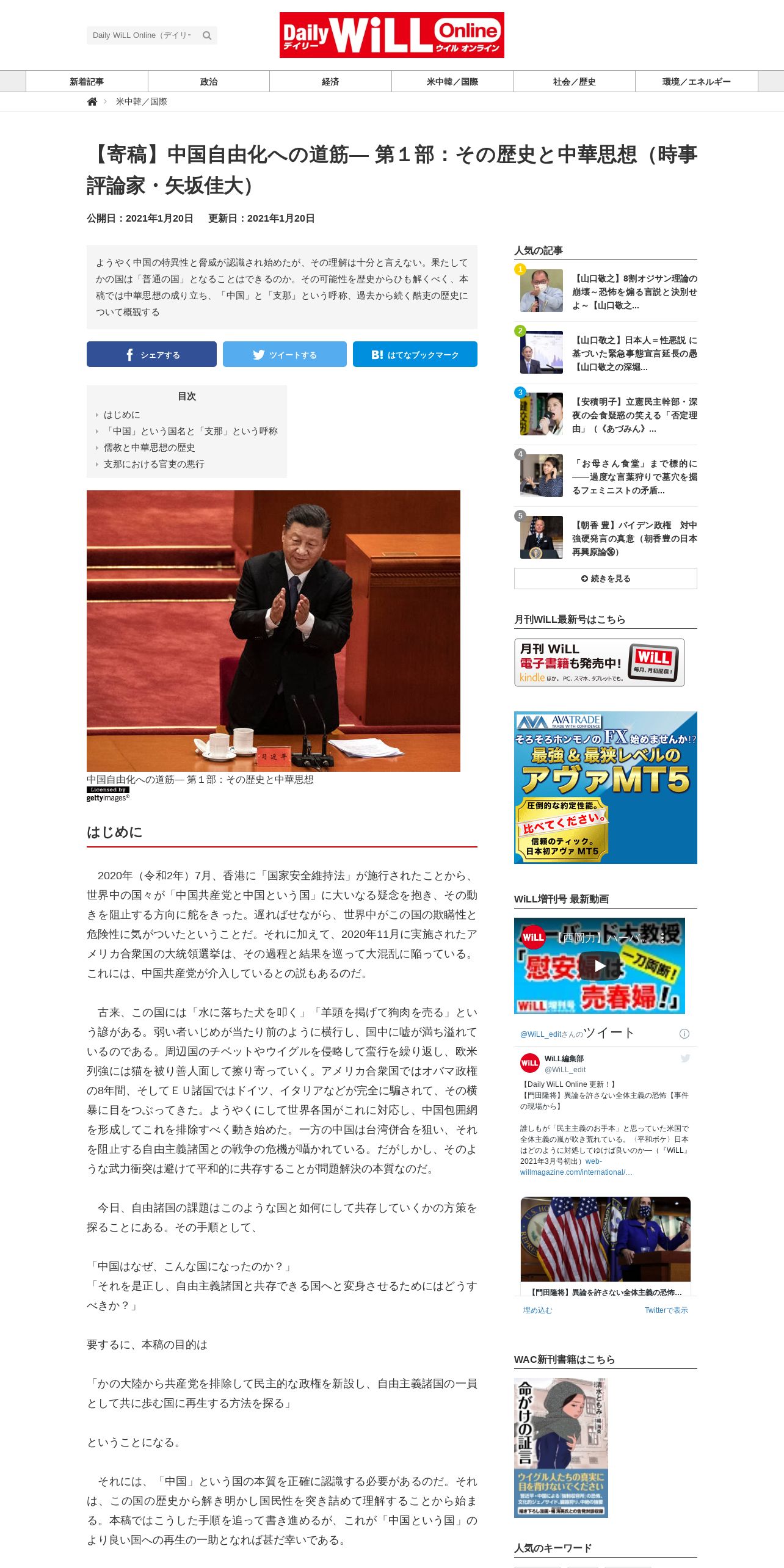This screenshot has width=784, height=1568.
Task: Share the article on Facebook (シェアする)
Action: (151, 354)
